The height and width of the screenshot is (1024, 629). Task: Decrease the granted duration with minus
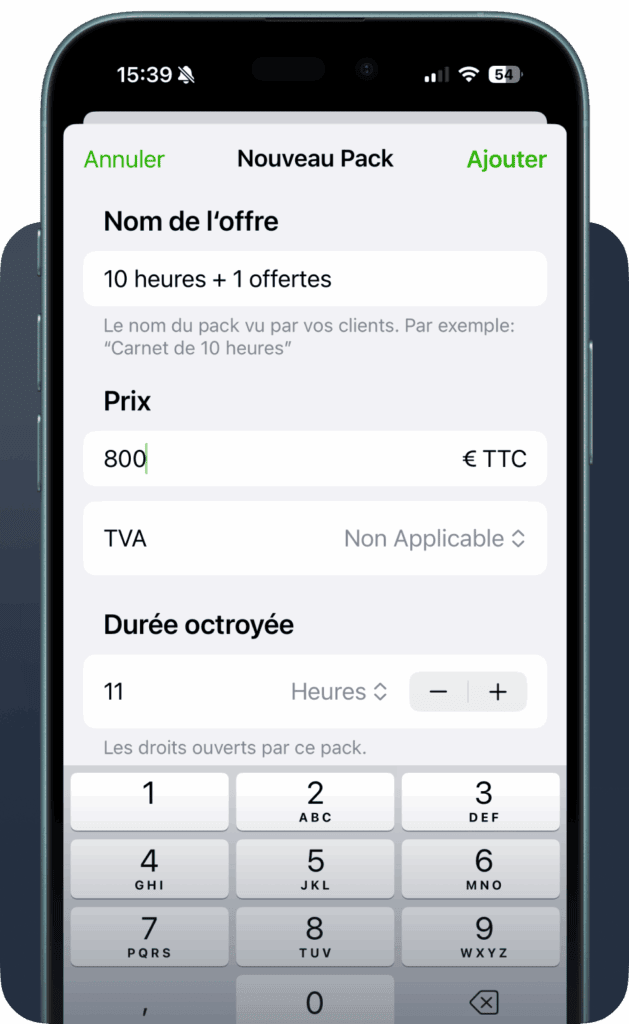(438, 692)
